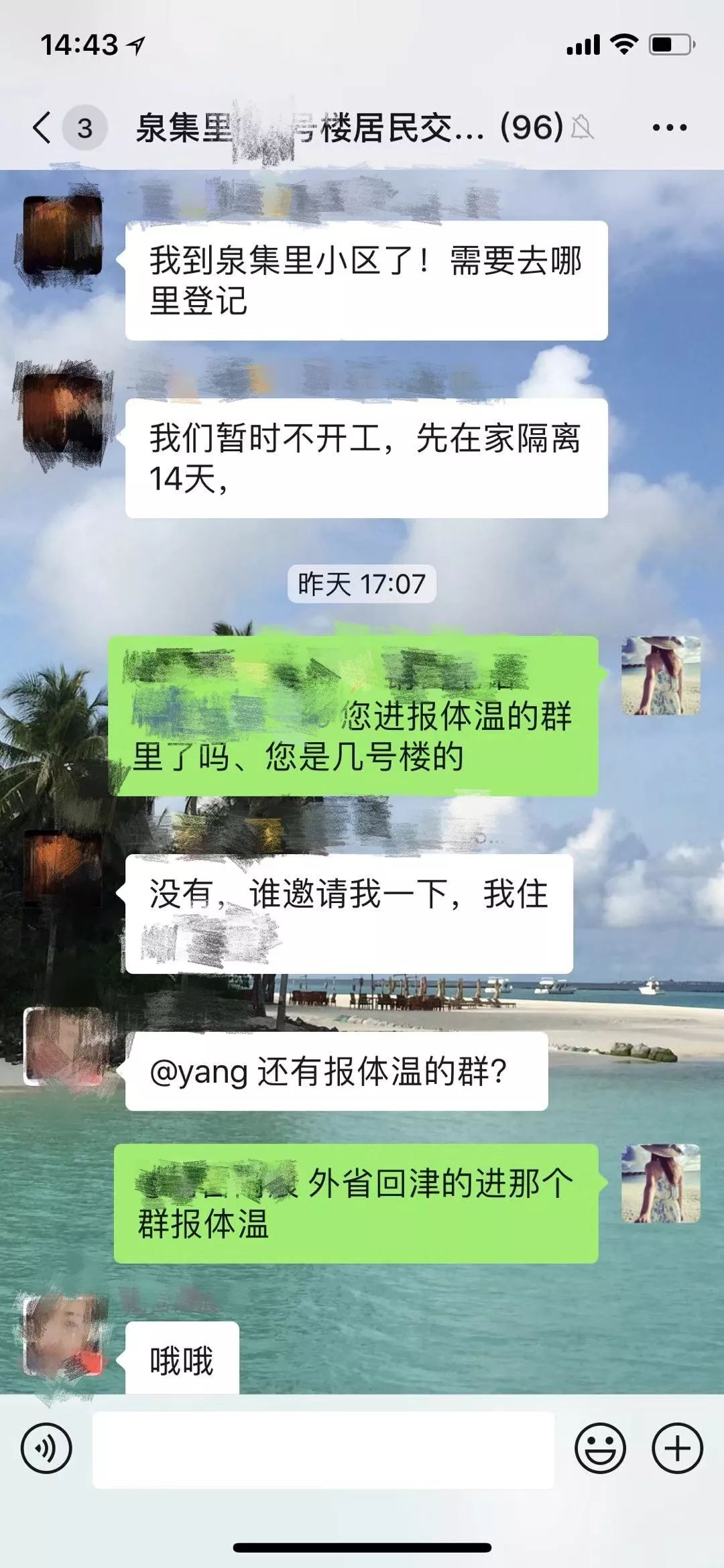Open the emoji sticker panel
Image resolution: width=724 pixels, height=1568 pixels.
(x=600, y=1448)
